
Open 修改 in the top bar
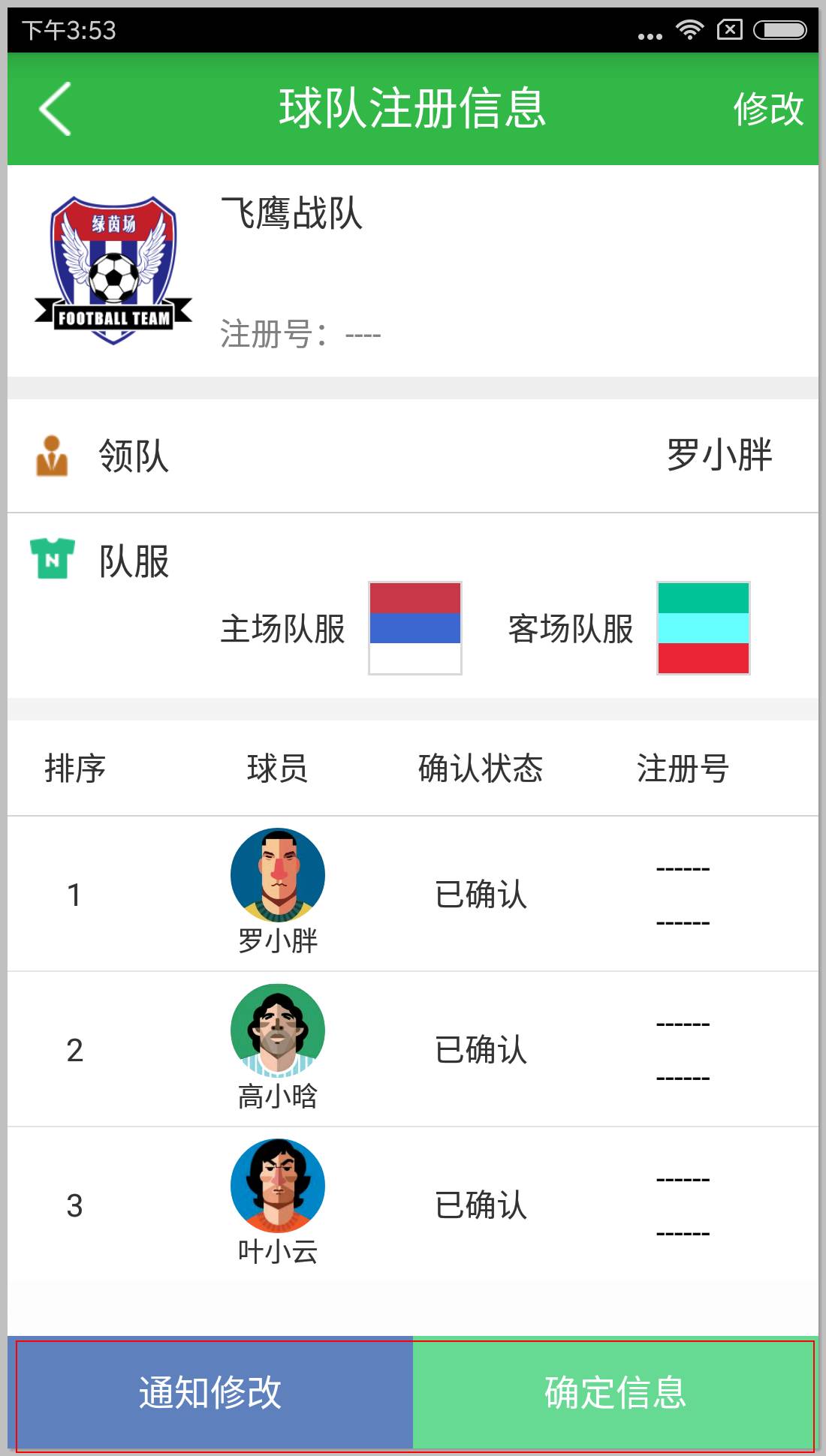767,110
